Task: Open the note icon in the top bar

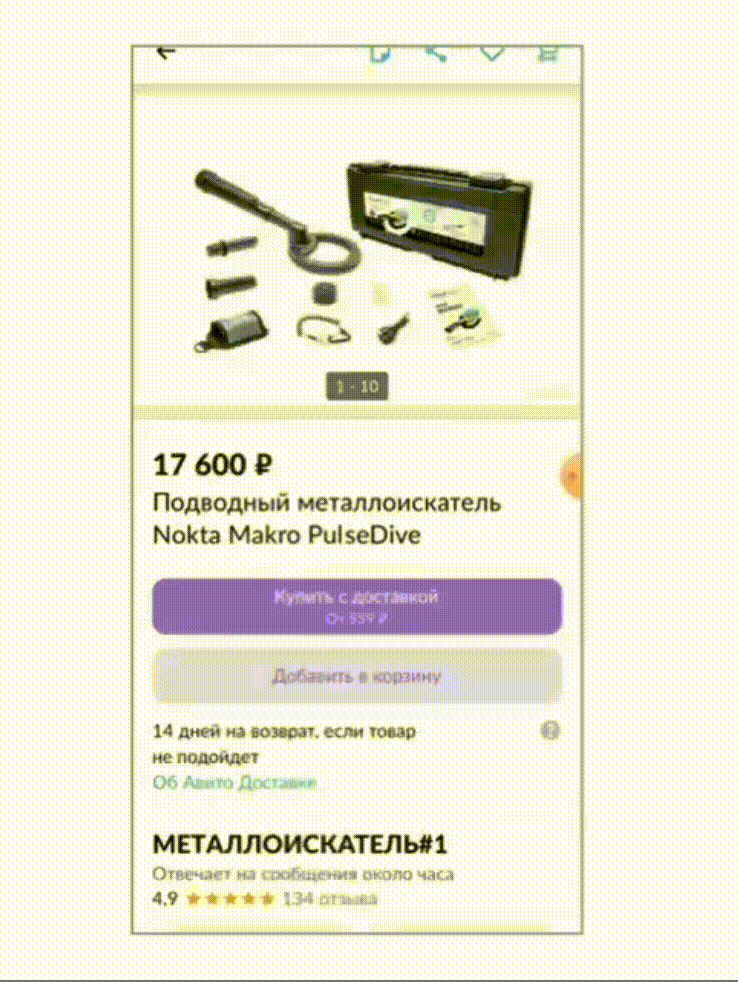Action: (380, 54)
